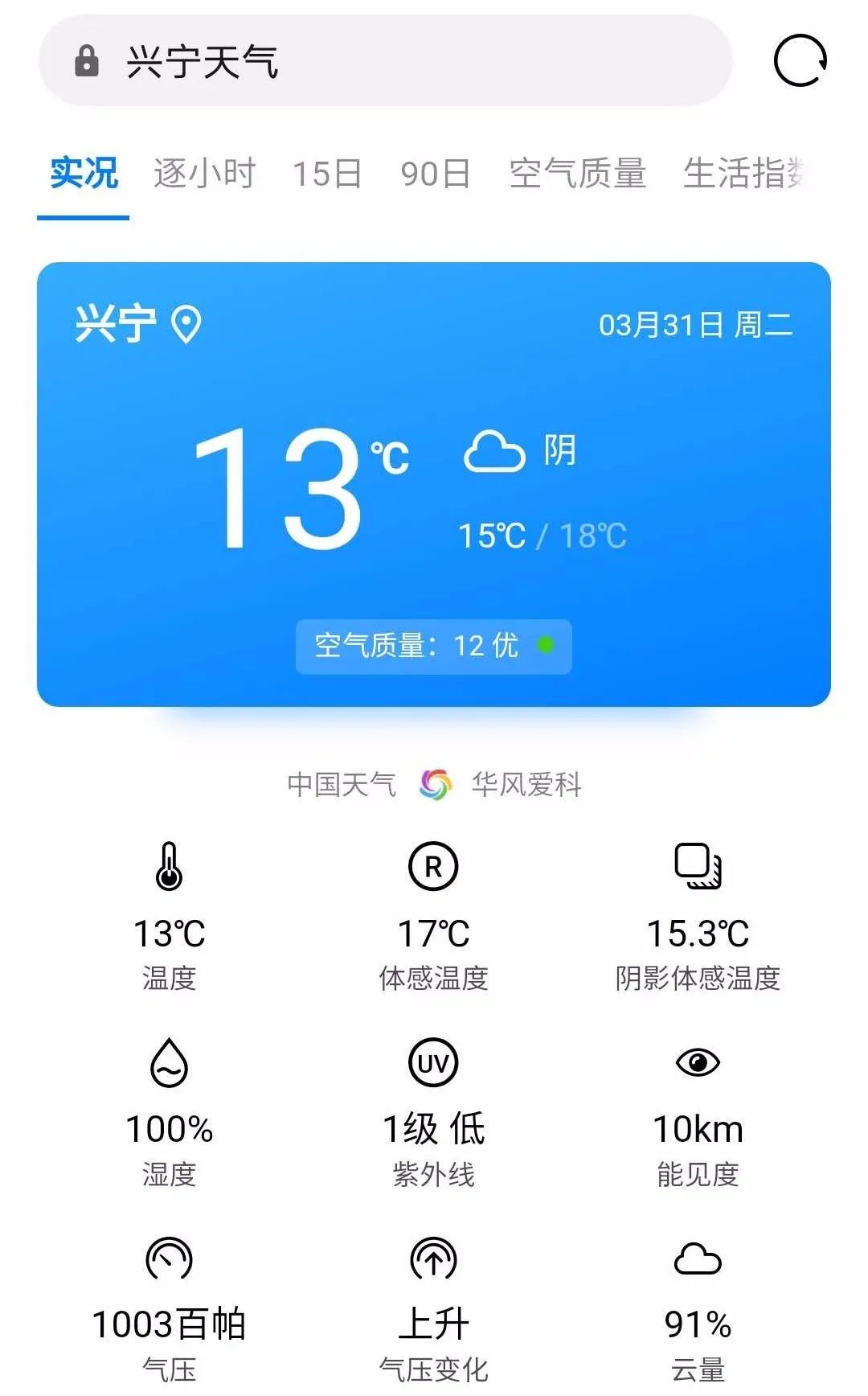The width and height of the screenshot is (868, 1396).
Task: Open the 空气质量 12 优 chip
Action: [x=434, y=646]
